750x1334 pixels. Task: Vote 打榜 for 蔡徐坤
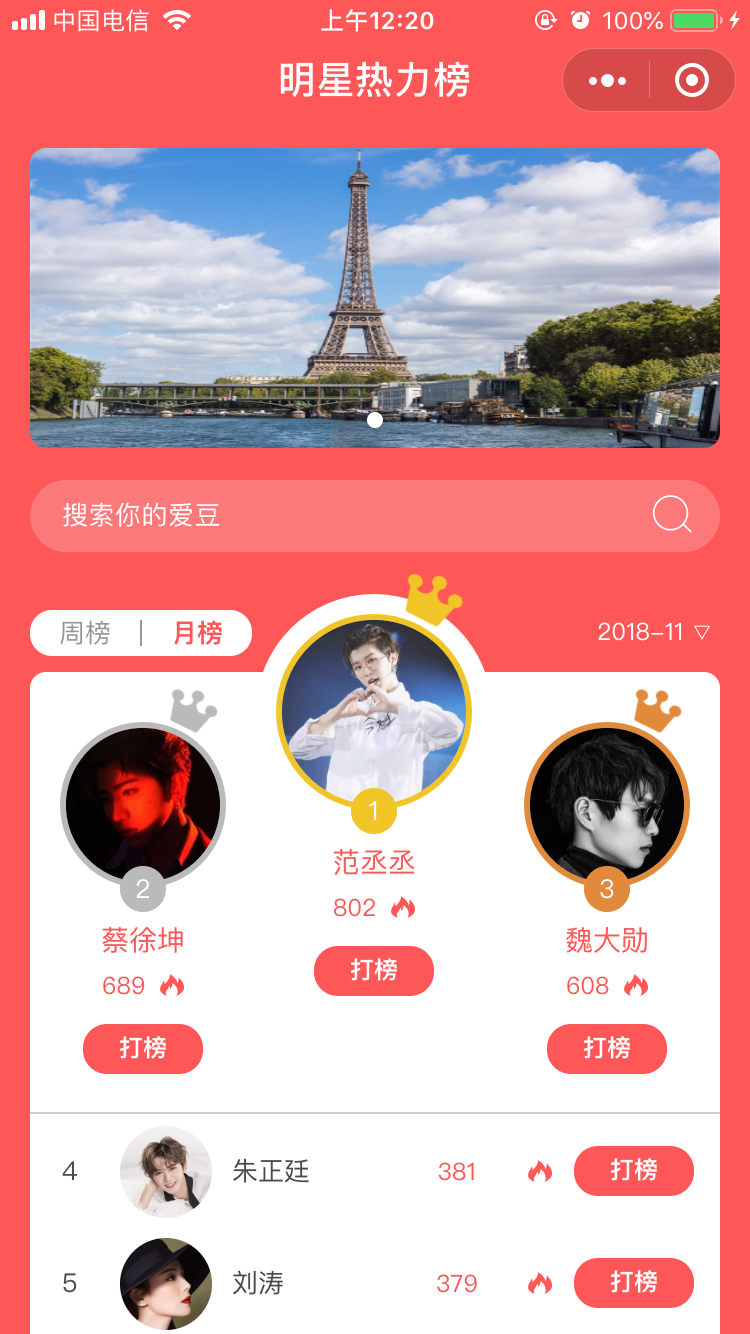(x=143, y=1048)
